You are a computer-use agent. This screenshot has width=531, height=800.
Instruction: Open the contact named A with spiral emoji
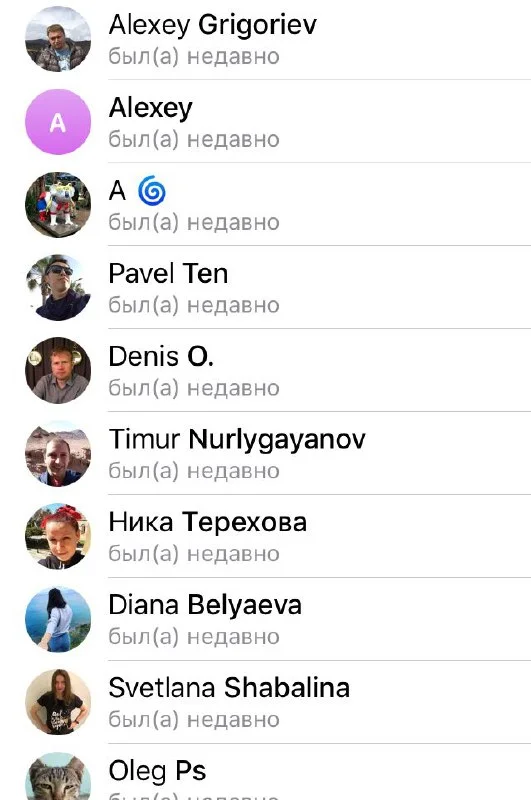pyautogui.click(x=265, y=205)
